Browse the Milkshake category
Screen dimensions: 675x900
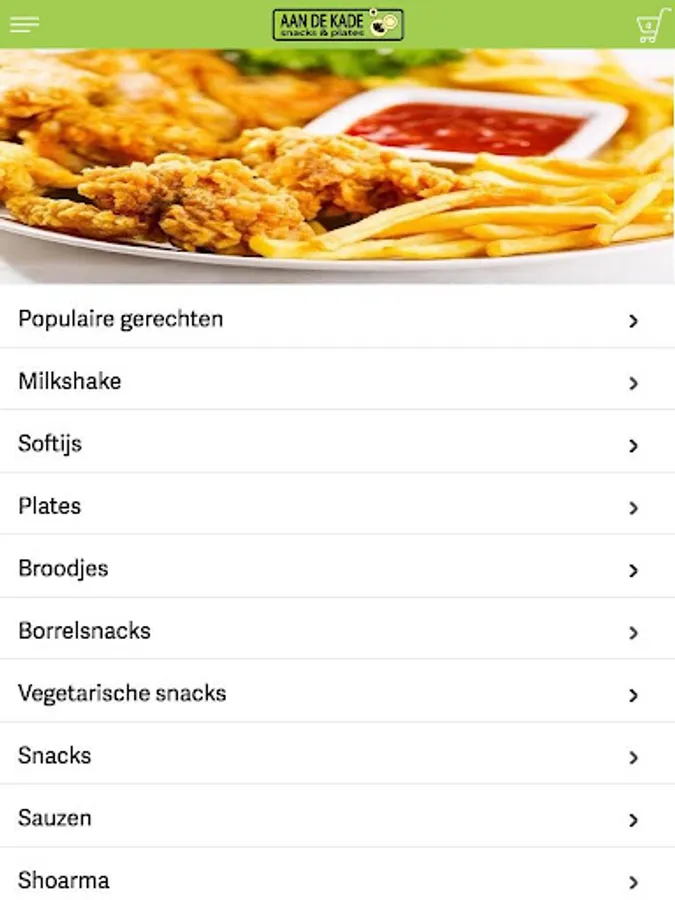coord(337,382)
